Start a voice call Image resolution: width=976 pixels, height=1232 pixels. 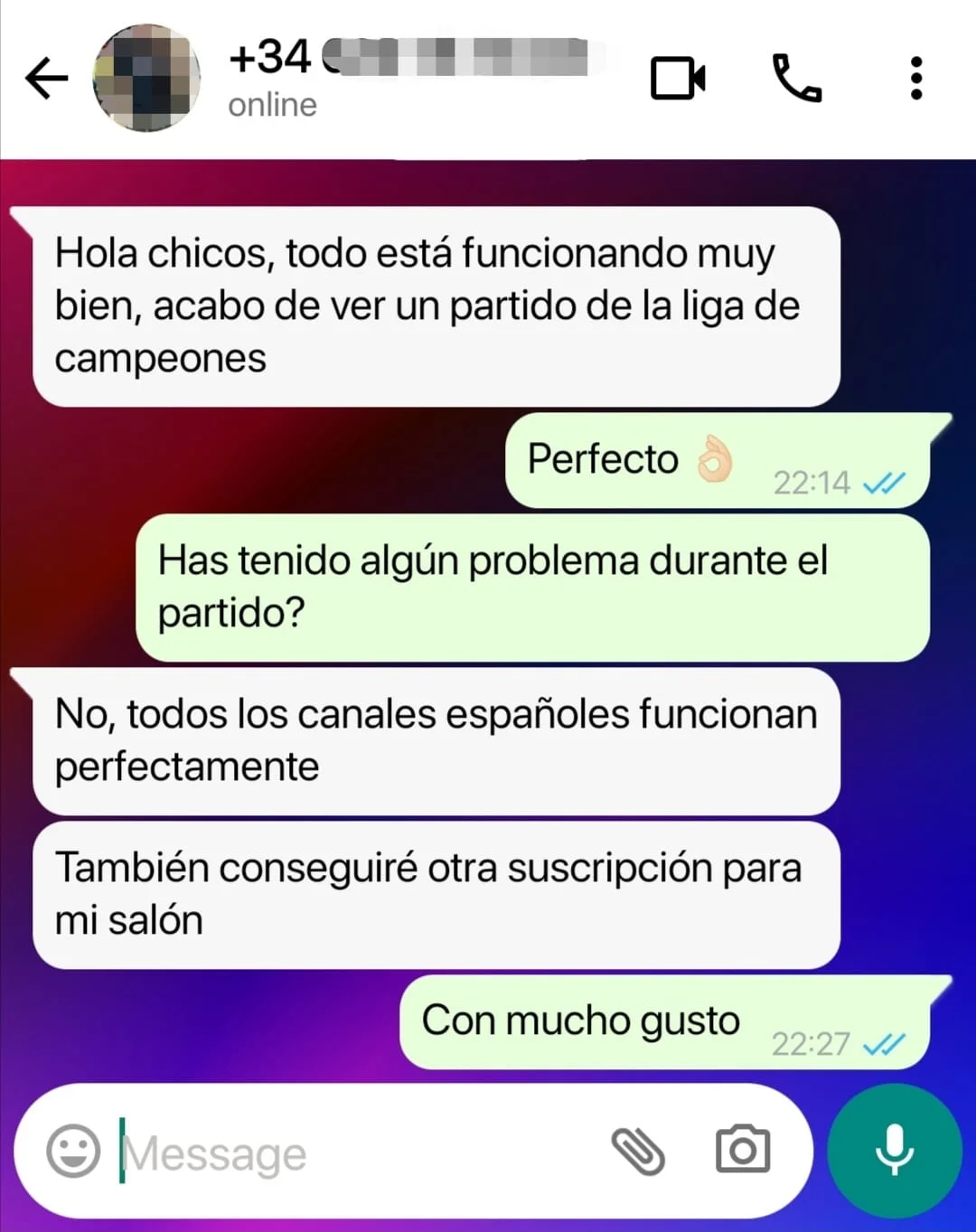point(796,79)
